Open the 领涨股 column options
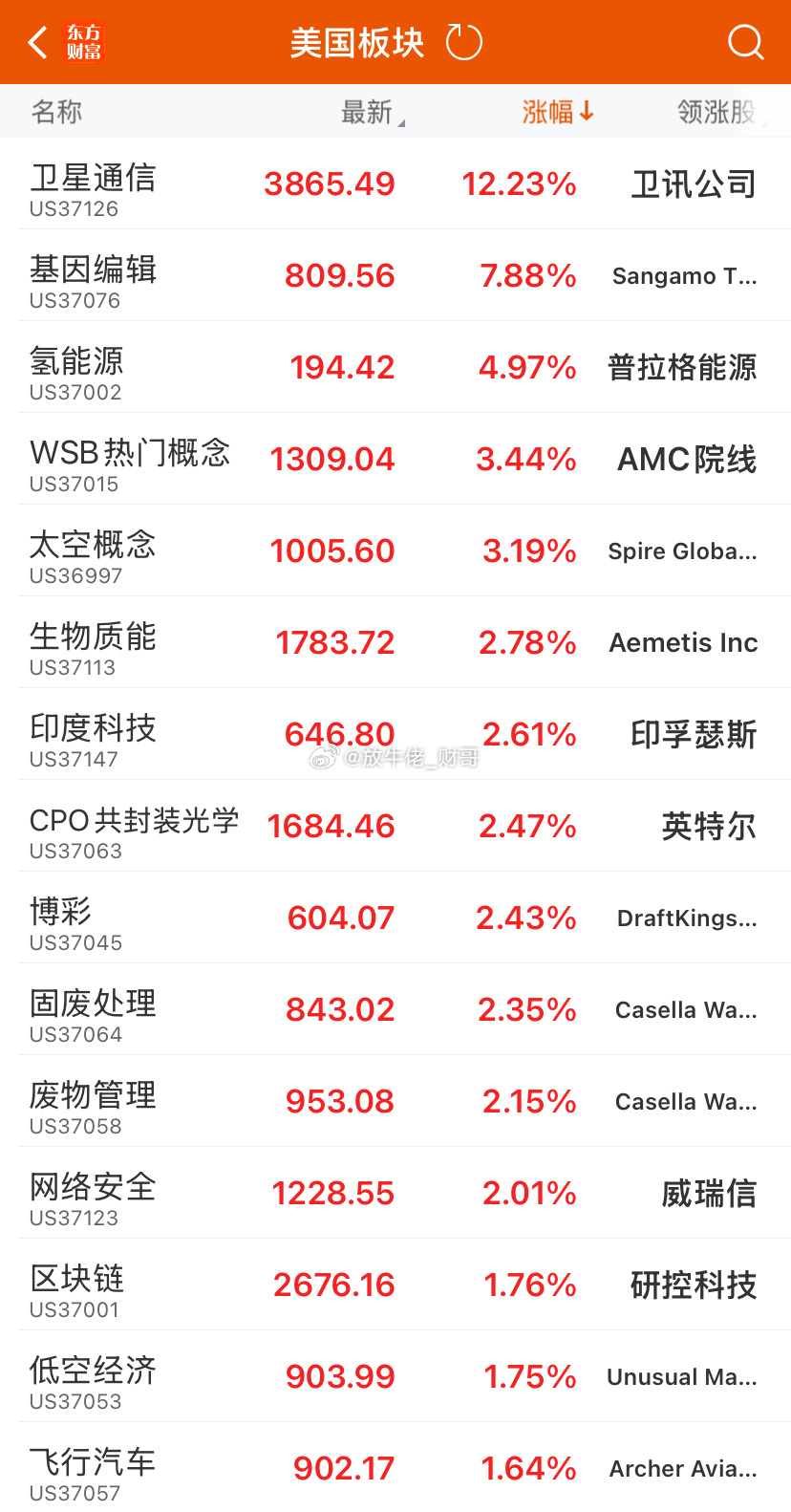The image size is (791, 1512). (711, 111)
